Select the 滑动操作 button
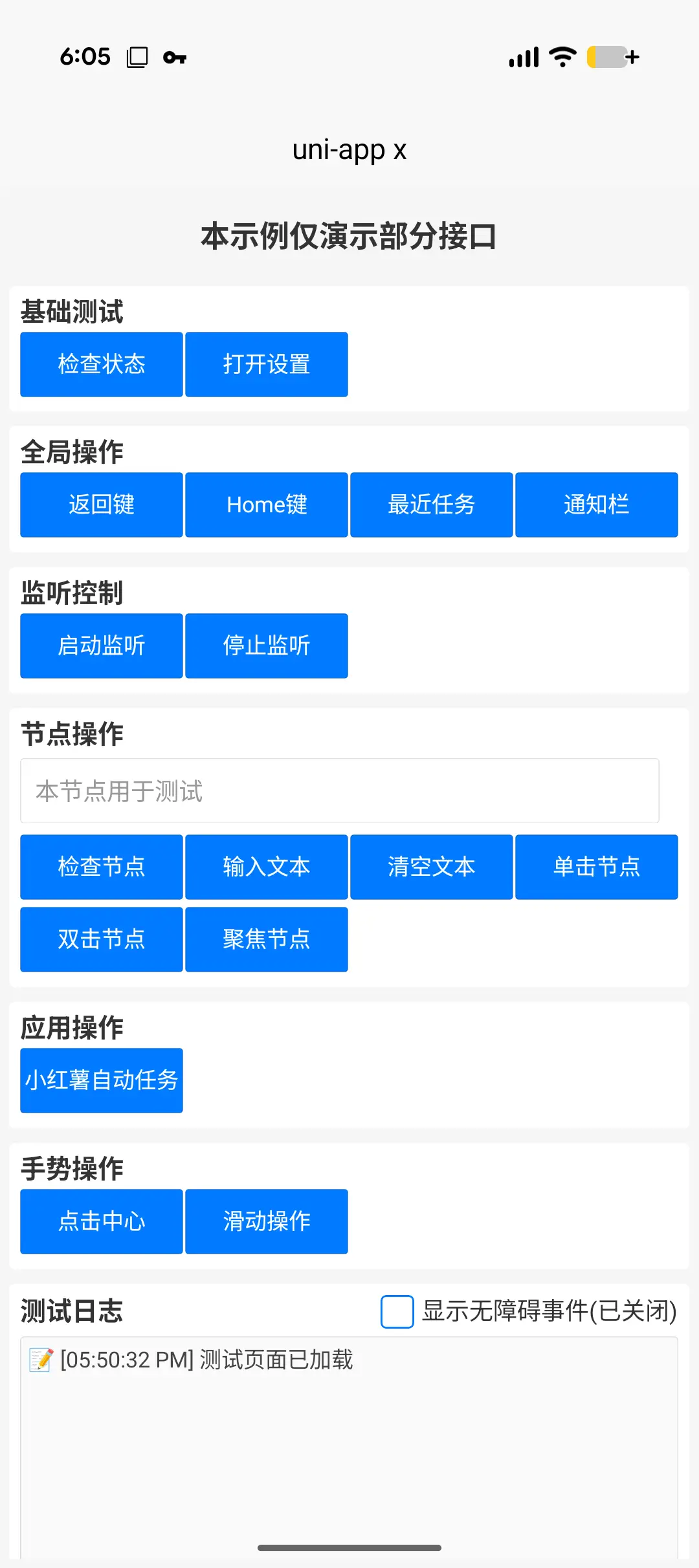 point(267,1221)
